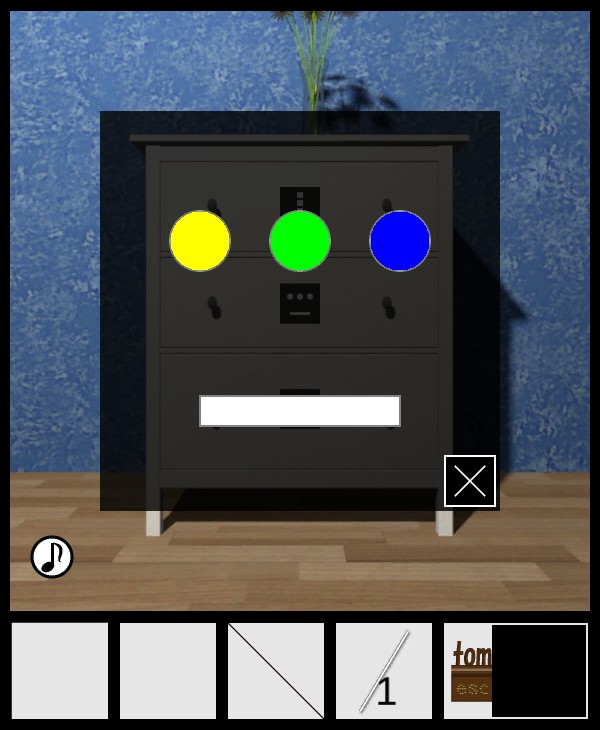600x730 pixels.
Task: Tap the green color circle
Action: point(300,241)
